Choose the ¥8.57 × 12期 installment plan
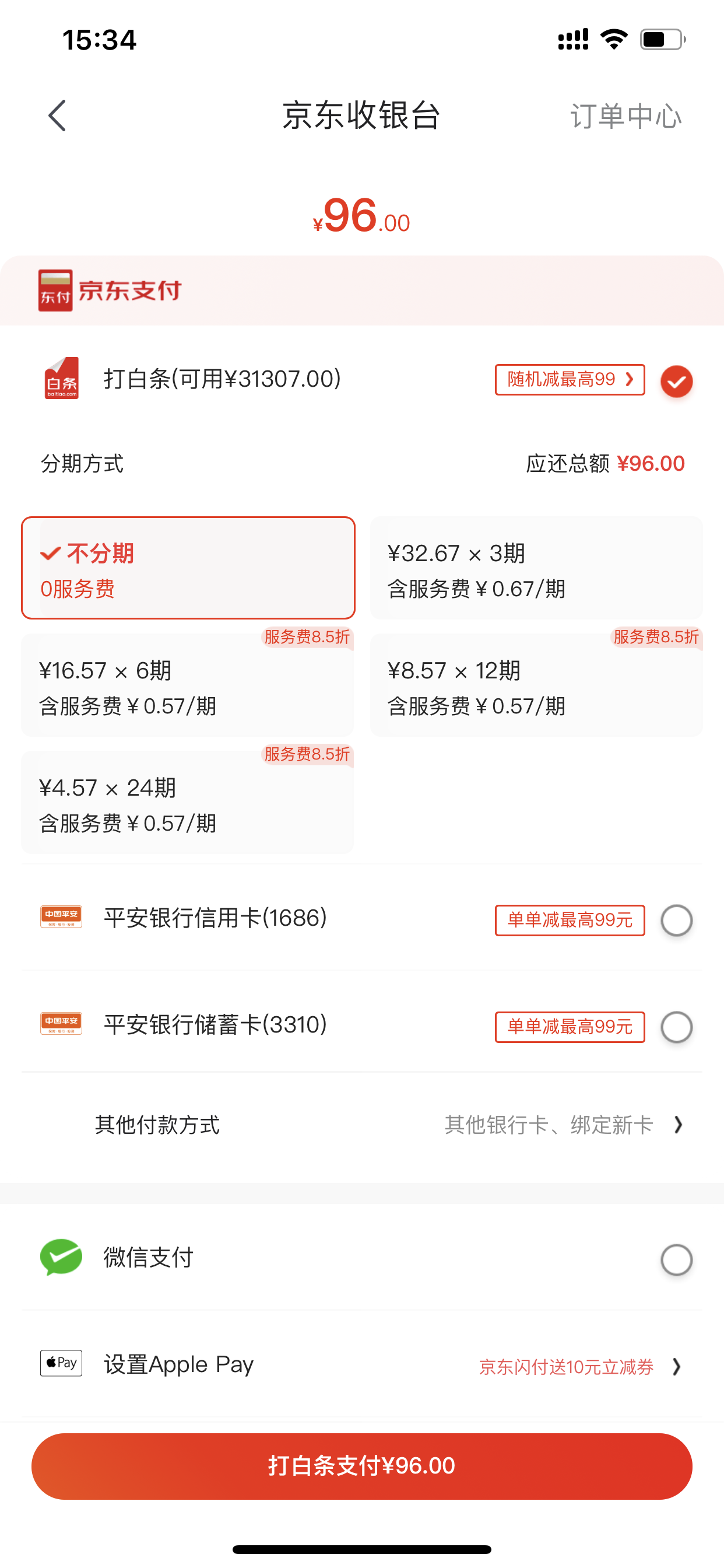The height and width of the screenshot is (1568, 724). (536, 686)
